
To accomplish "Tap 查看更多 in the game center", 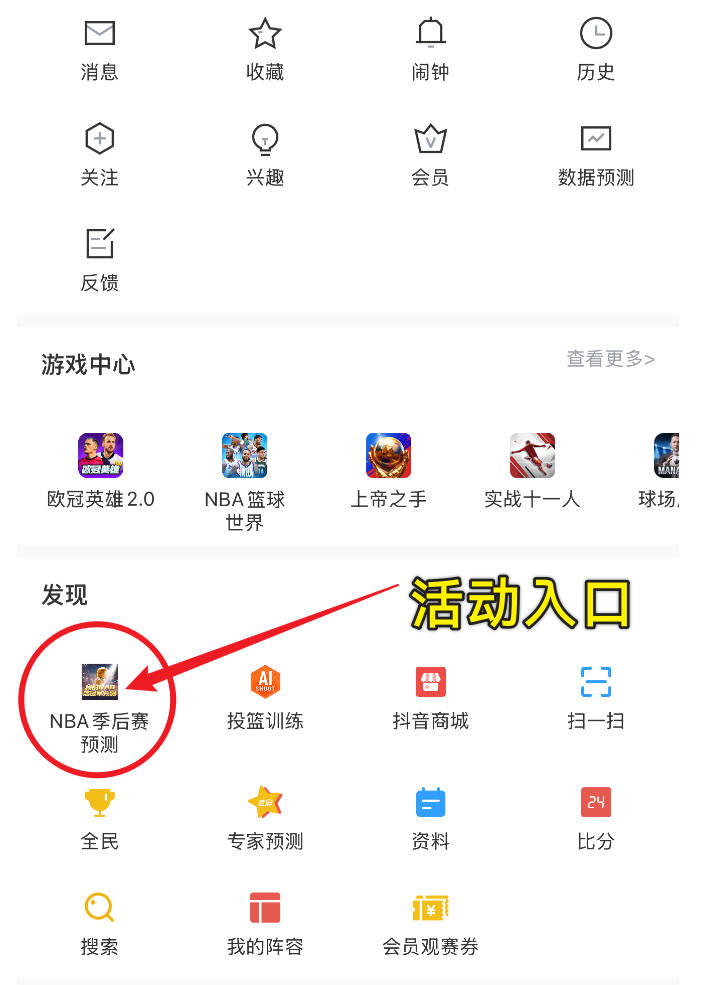I will 610,359.
